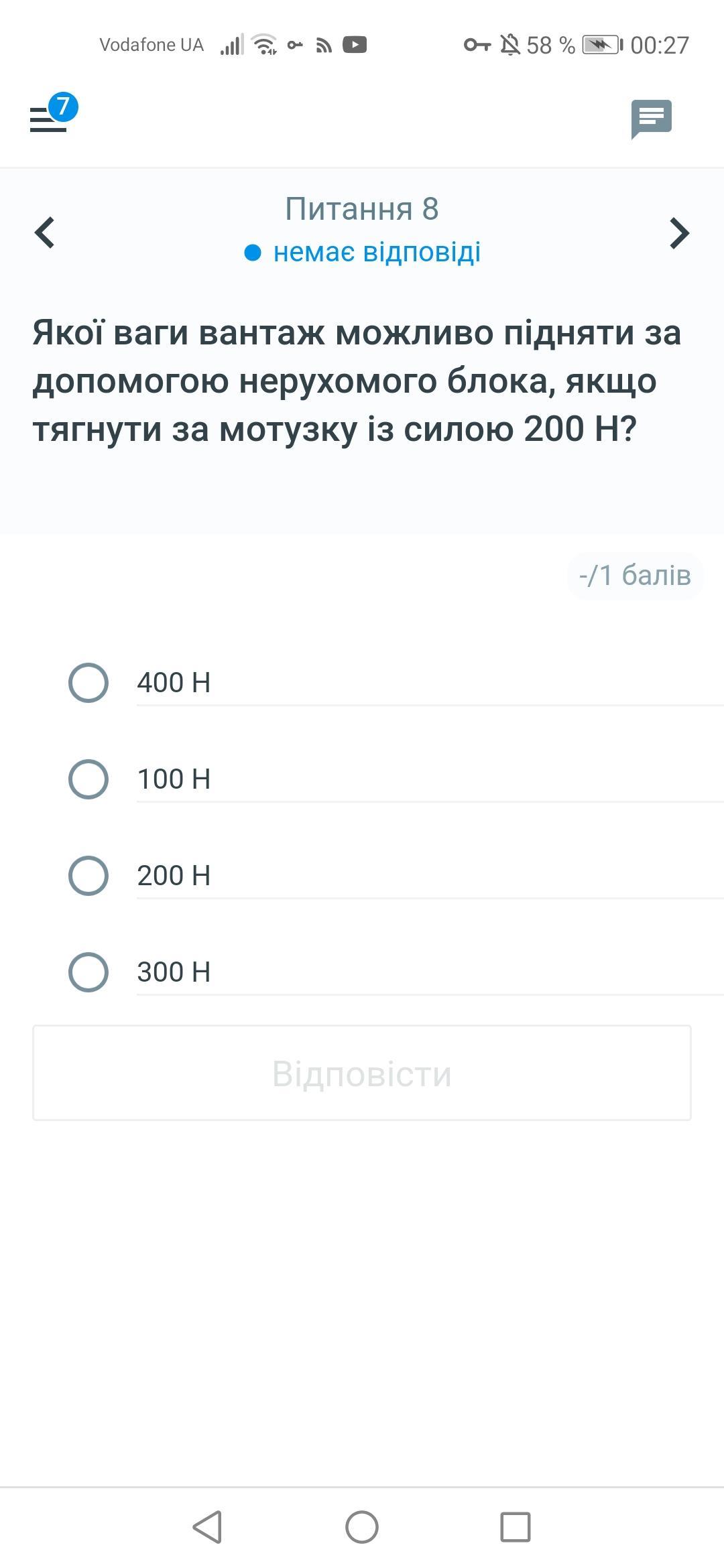The height and width of the screenshot is (1568, 724).
Task: Go to the next question
Action: (x=679, y=233)
